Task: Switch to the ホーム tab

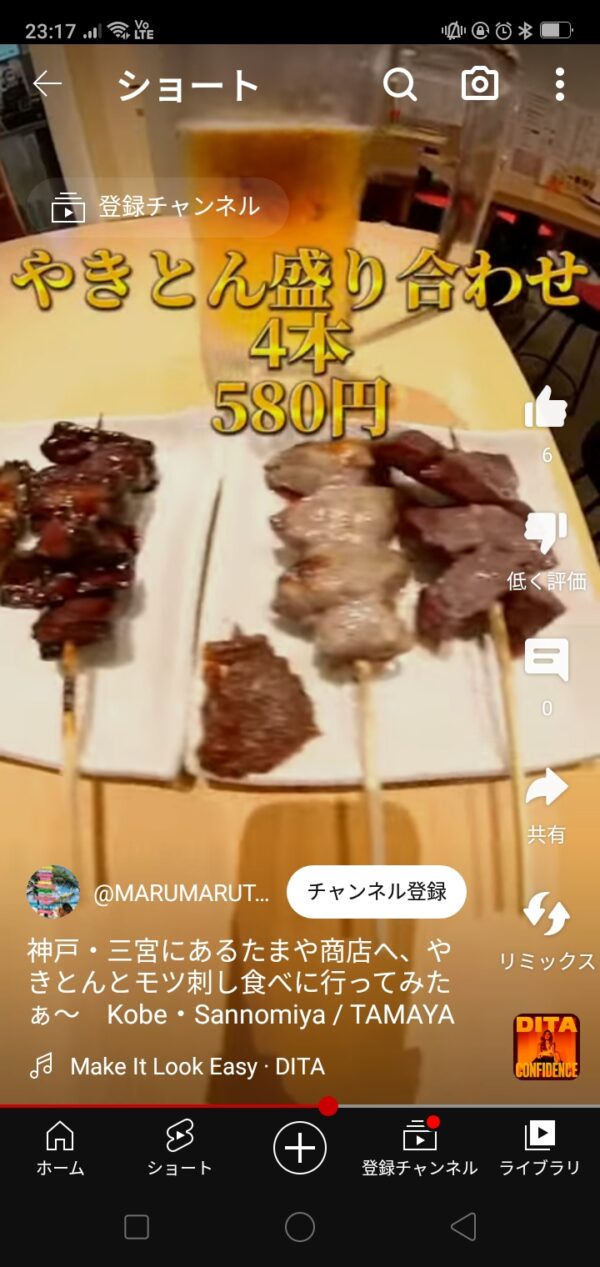Action: pyautogui.click(x=60, y=1148)
